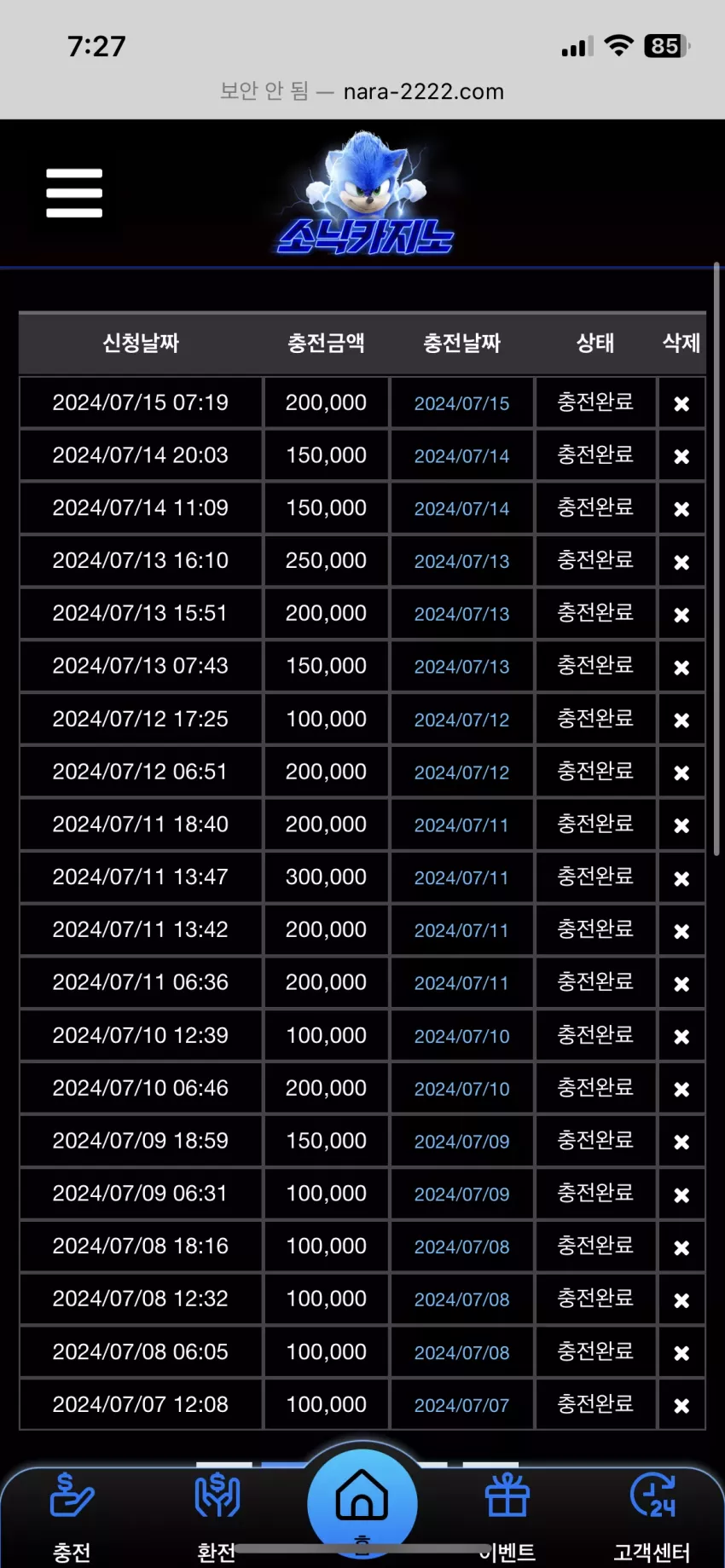The width and height of the screenshot is (725, 1568).
Task: Delete the 2024/07/14 20:03 record
Action: [681, 457]
